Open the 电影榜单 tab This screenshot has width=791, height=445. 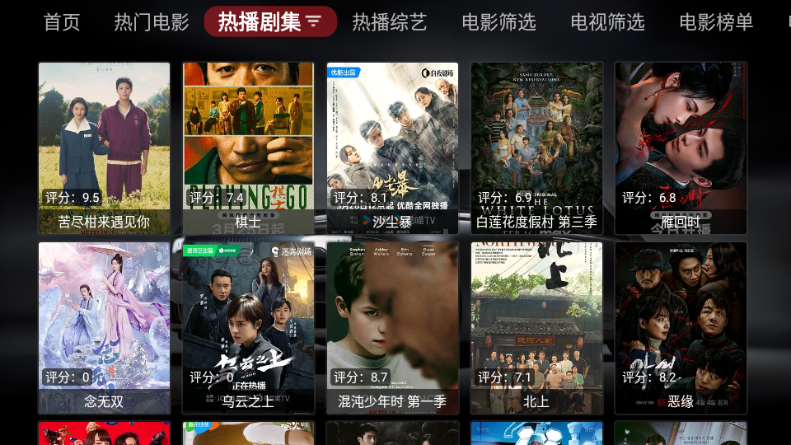coord(716,22)
